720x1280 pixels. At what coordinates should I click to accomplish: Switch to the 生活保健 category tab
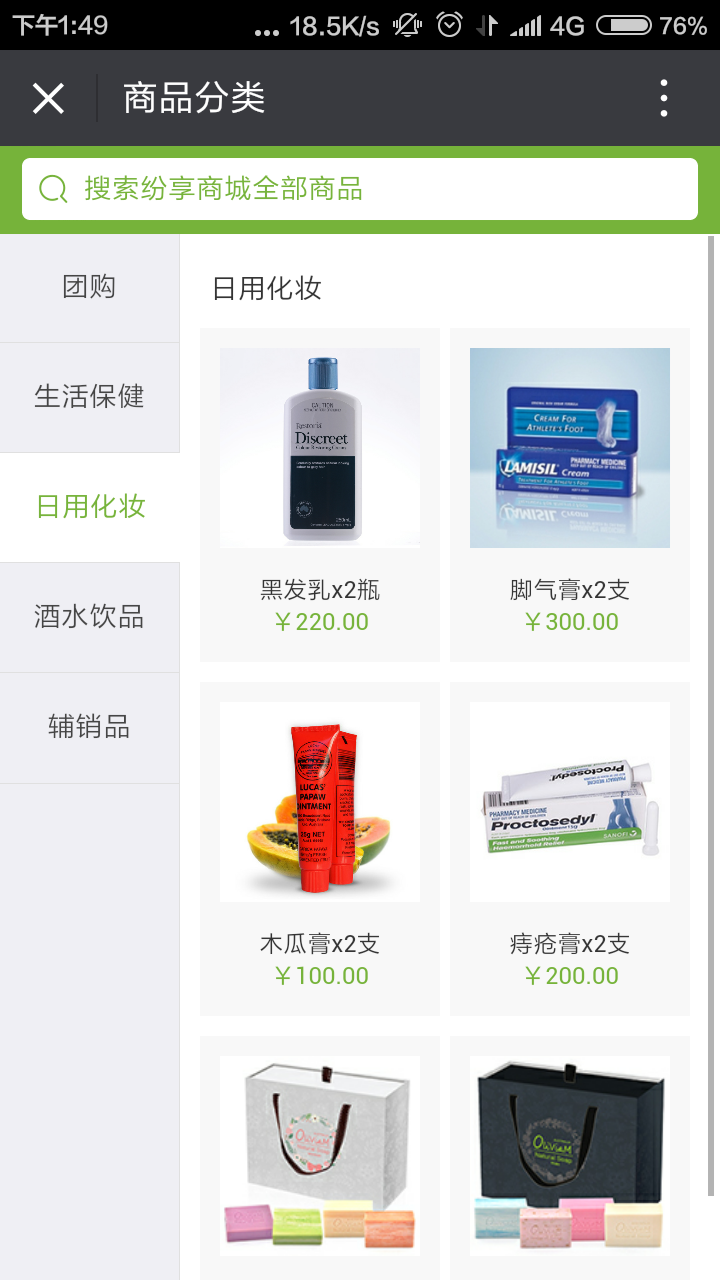(x=89, y=397)
